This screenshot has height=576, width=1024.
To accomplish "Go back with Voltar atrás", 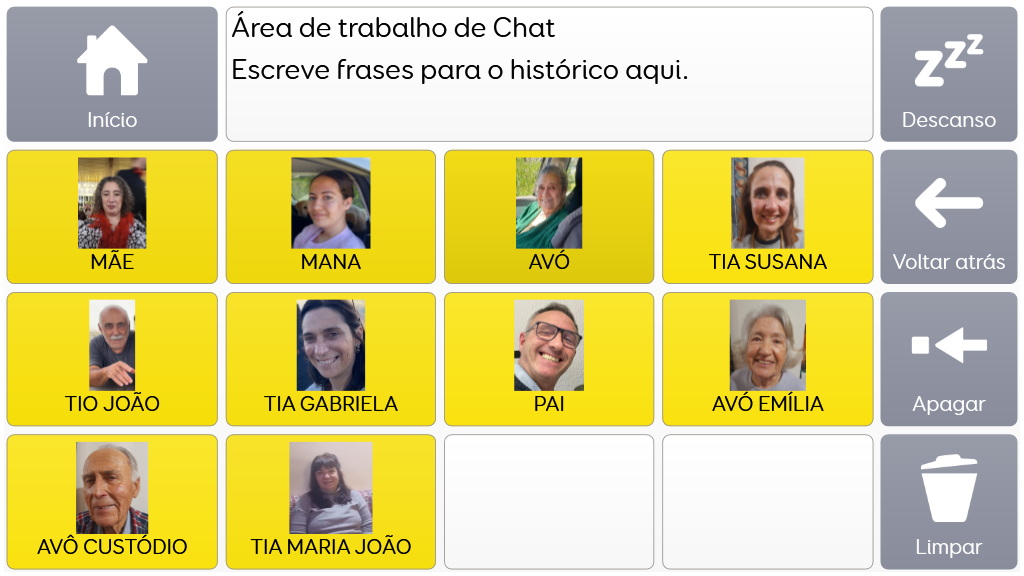I will pyautogui.click(x=948, y=217).
